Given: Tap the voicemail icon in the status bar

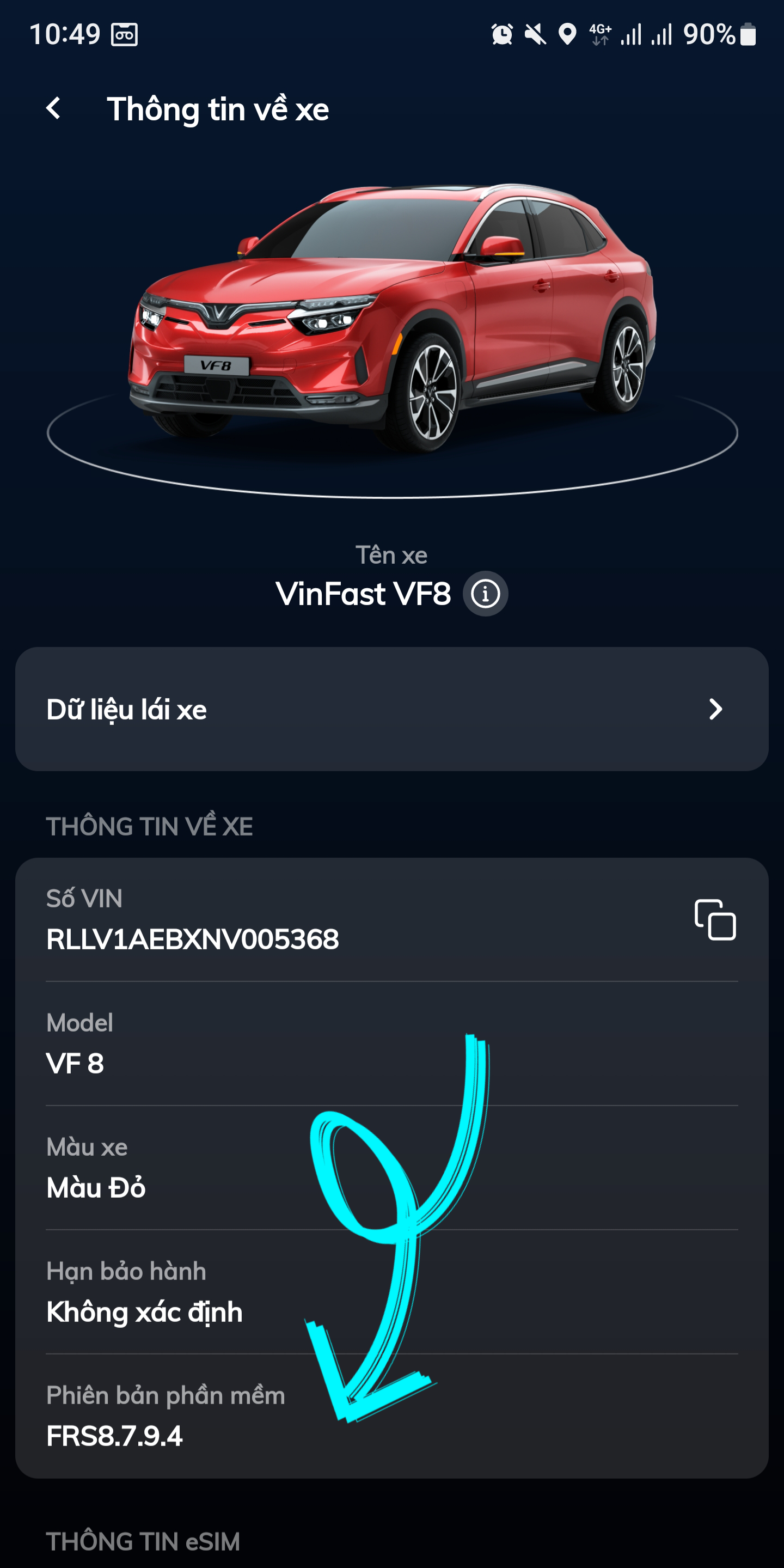Looking at the screenshot, I should pos(125,35).
